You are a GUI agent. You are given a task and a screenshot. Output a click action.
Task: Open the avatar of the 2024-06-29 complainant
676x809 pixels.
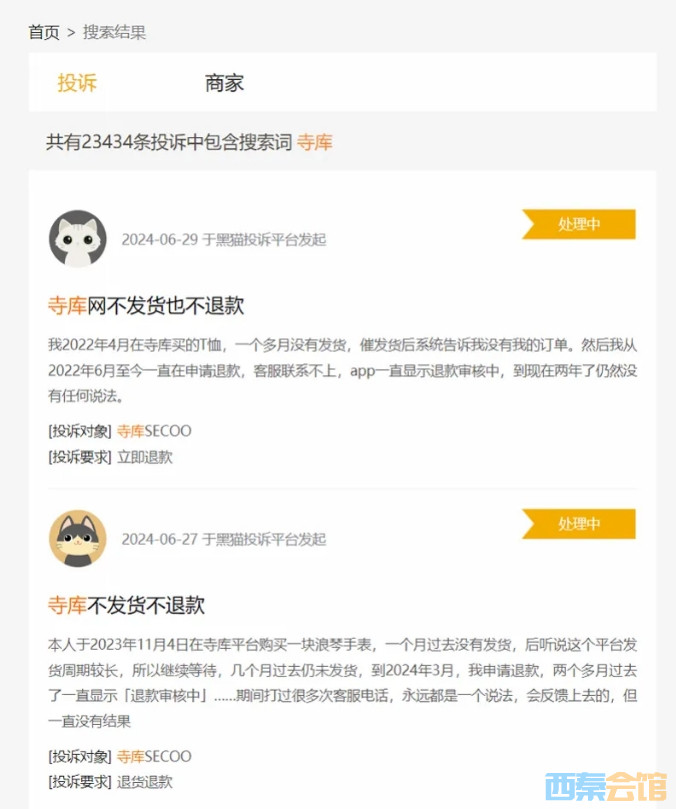click(x=78, y=239)
